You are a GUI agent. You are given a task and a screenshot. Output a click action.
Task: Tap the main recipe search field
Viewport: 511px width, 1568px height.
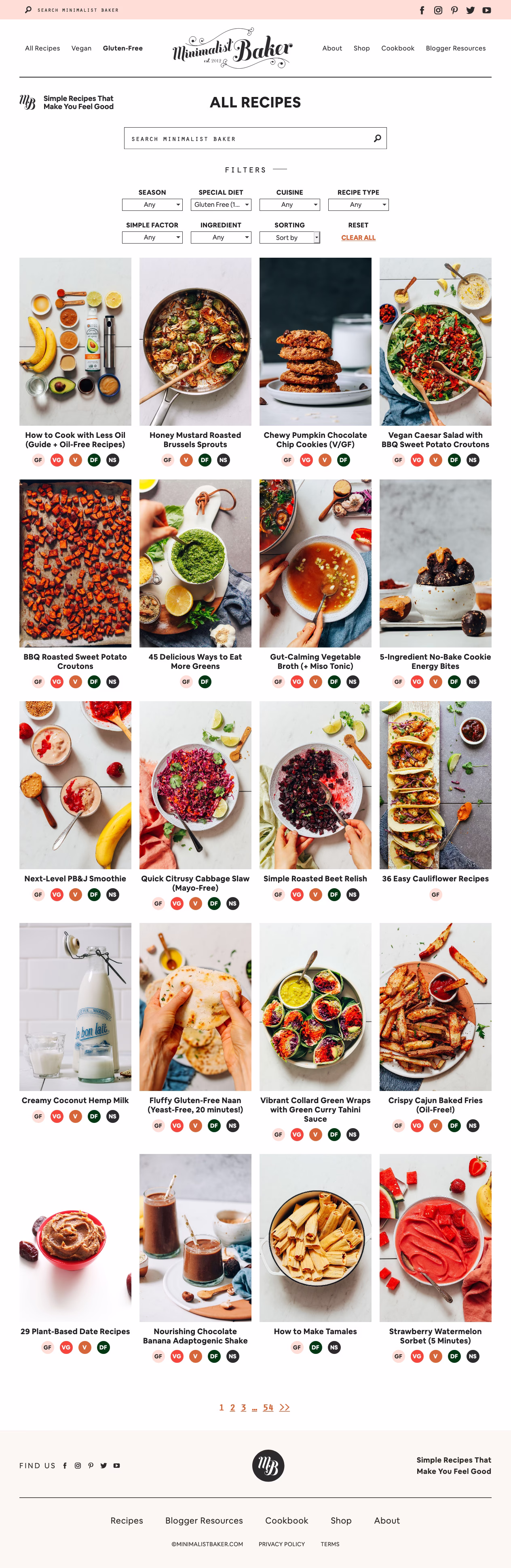pyautogui.click(x=250, y=139)
